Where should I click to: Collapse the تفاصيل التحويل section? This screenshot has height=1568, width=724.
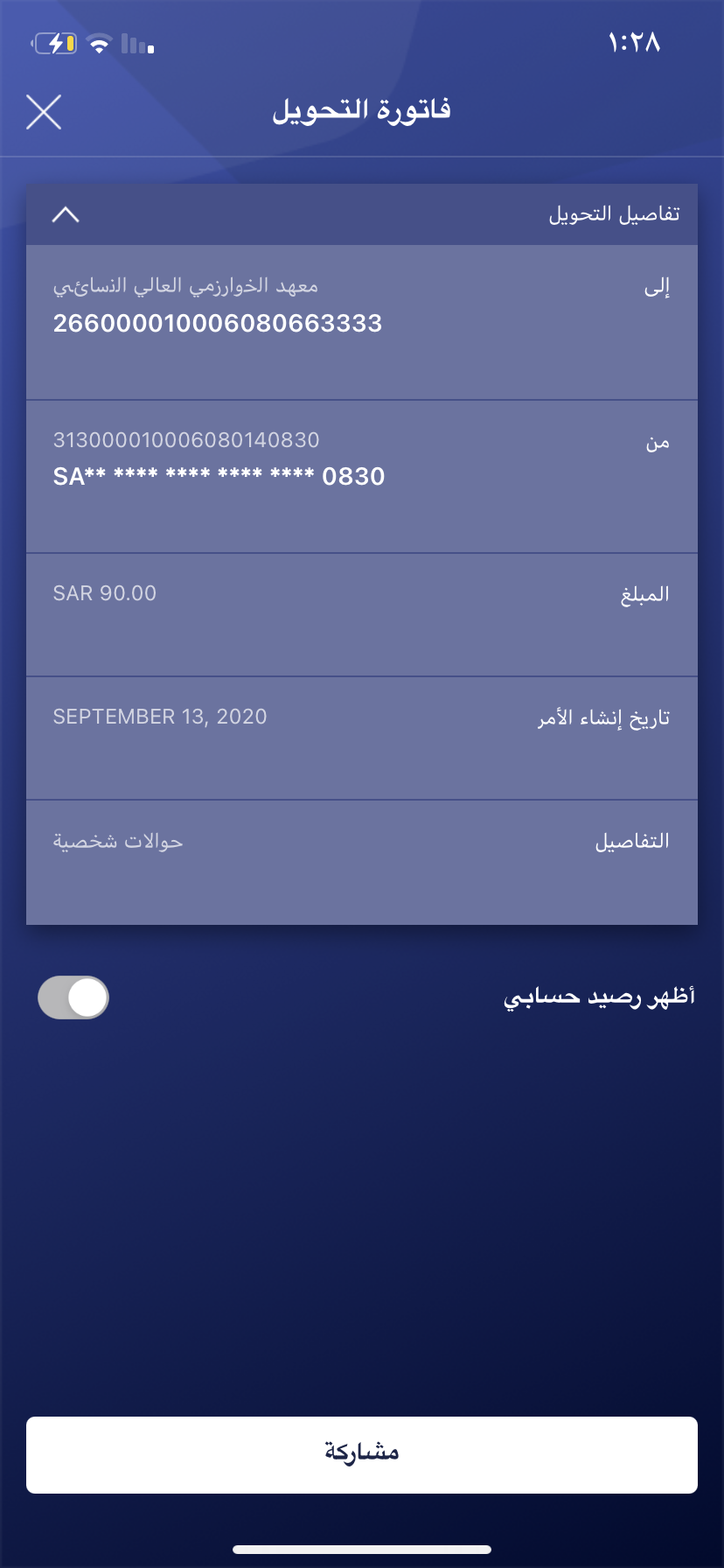tap(66, 215)
